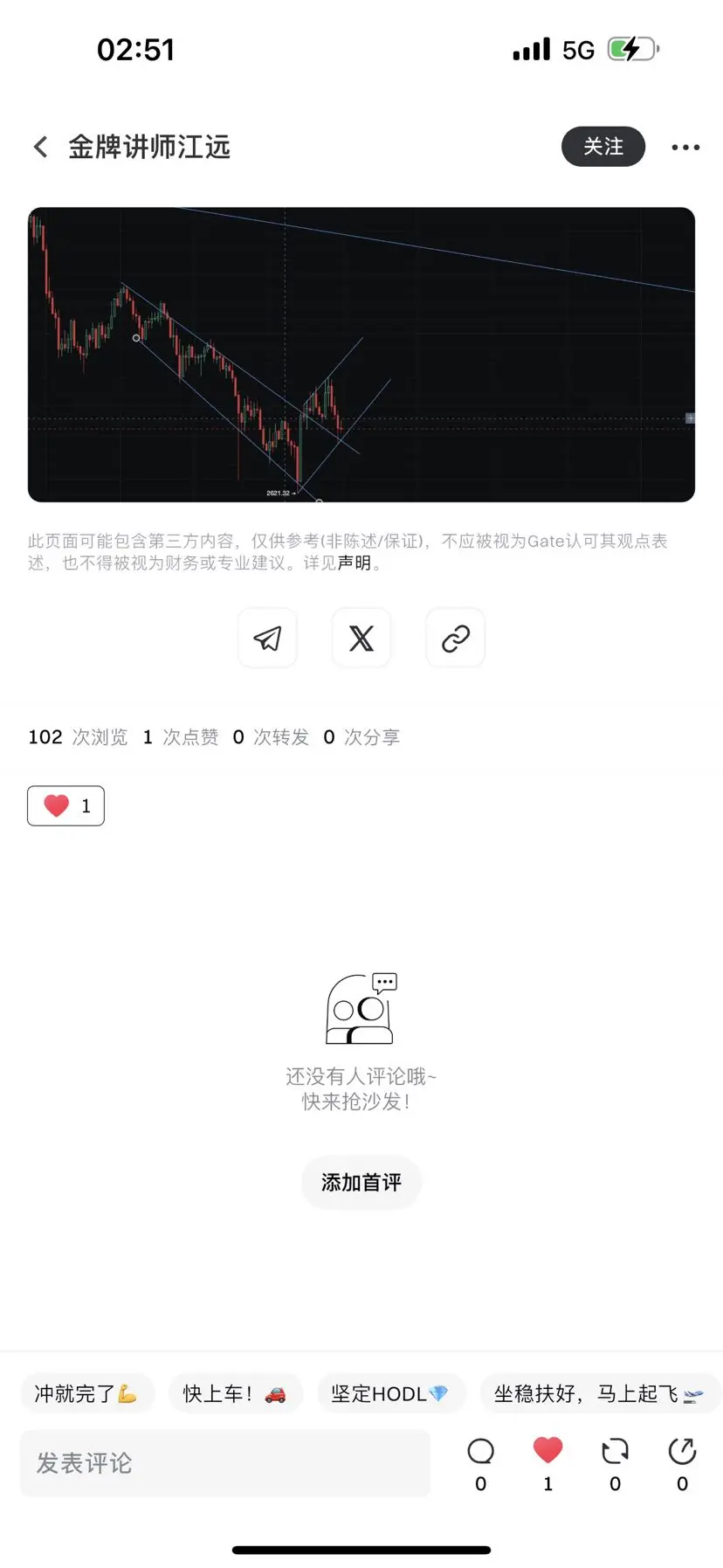This screenshot has height=1568, width=723.
Task: Open the three-dot more options menu
Action: tap(685, 147)
